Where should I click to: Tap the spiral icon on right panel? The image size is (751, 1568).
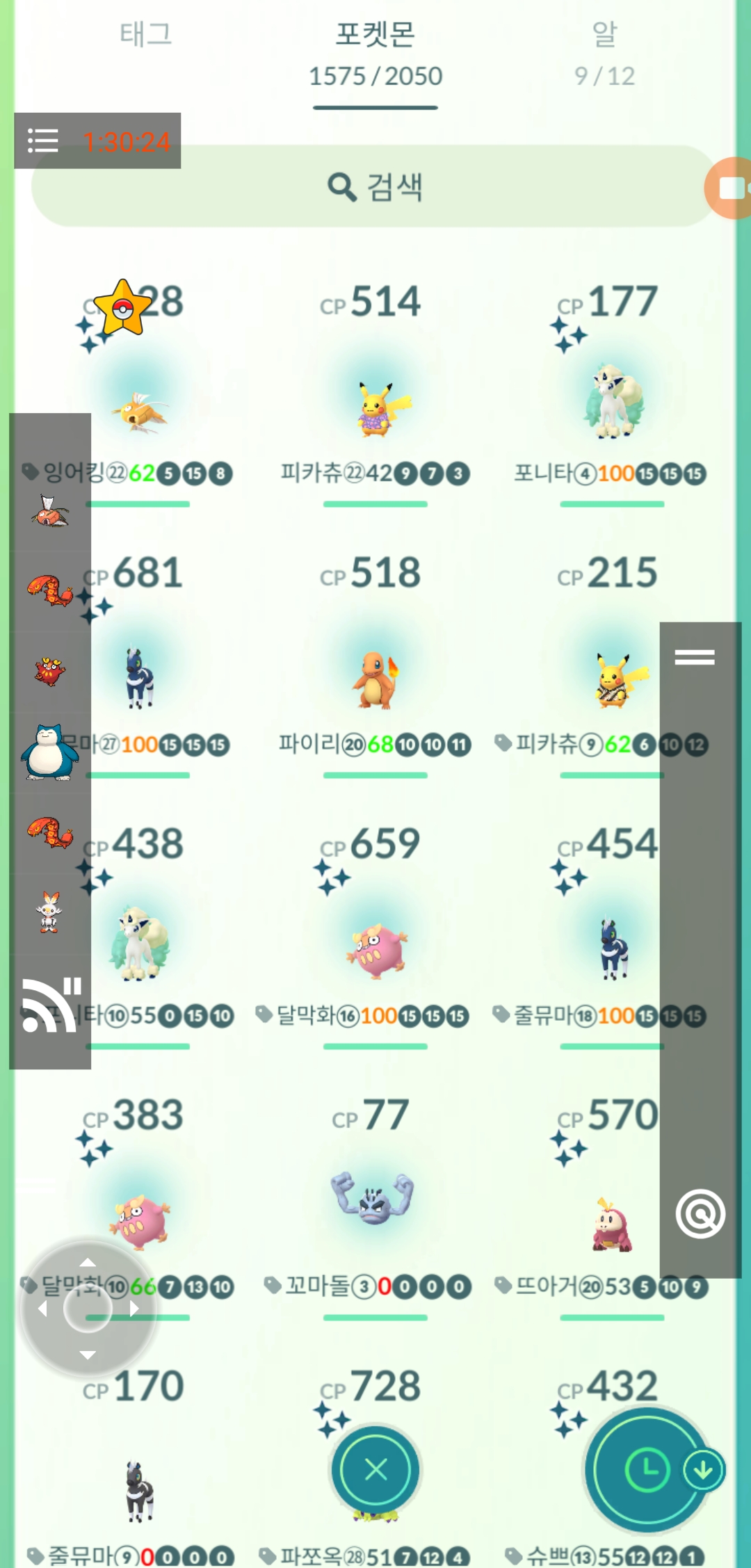[700, 1214]
